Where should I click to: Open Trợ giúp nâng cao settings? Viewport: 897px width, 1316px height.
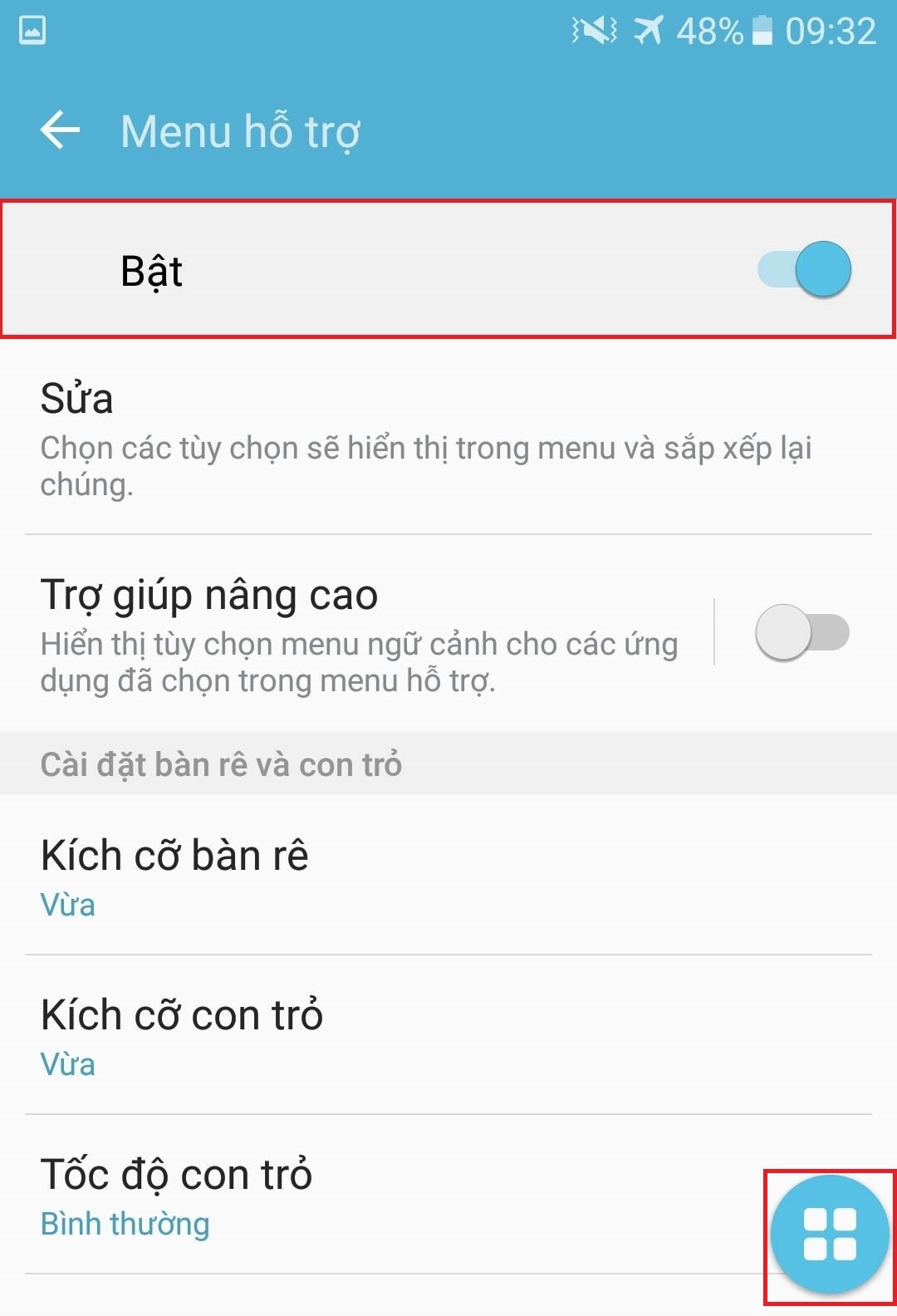[x=357, y=633]
